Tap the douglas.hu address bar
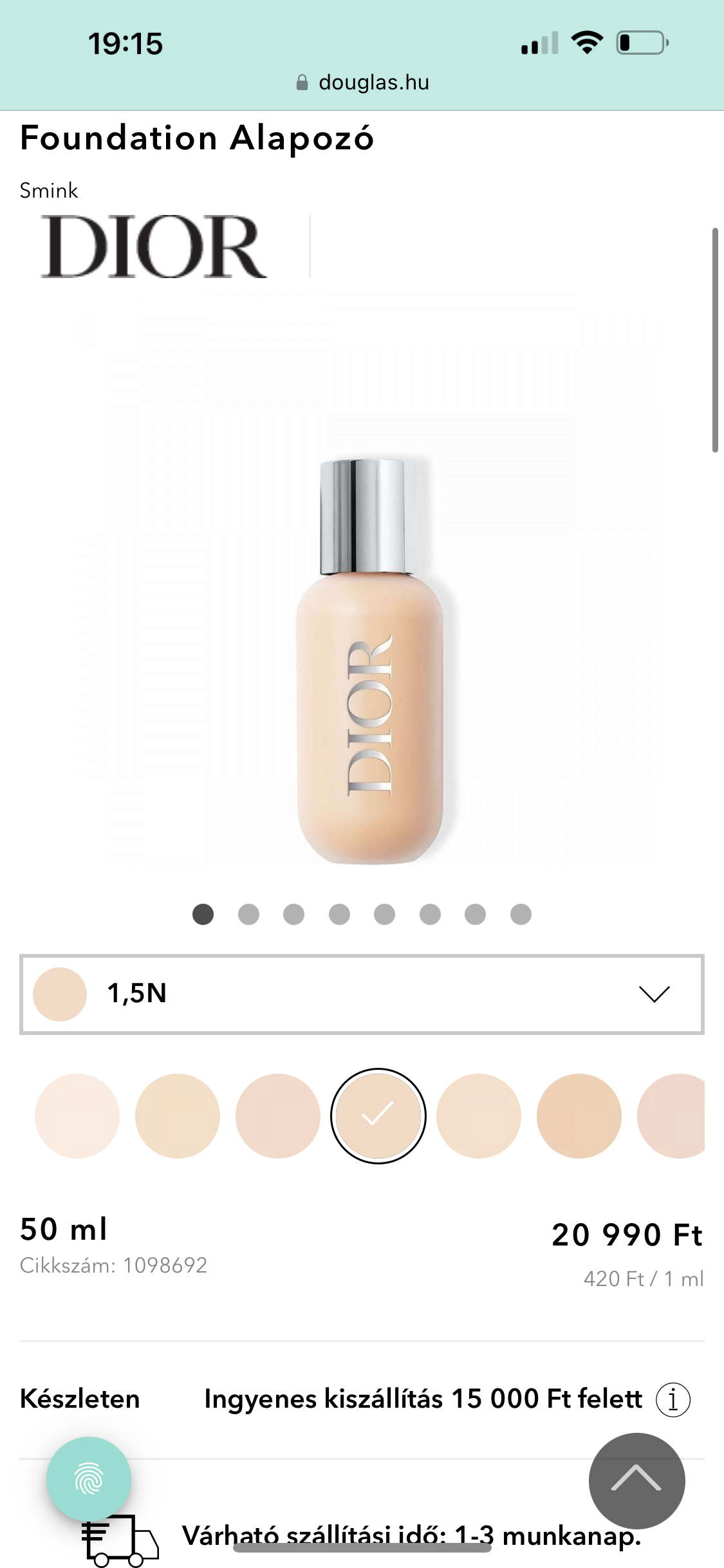 point(362,82)
